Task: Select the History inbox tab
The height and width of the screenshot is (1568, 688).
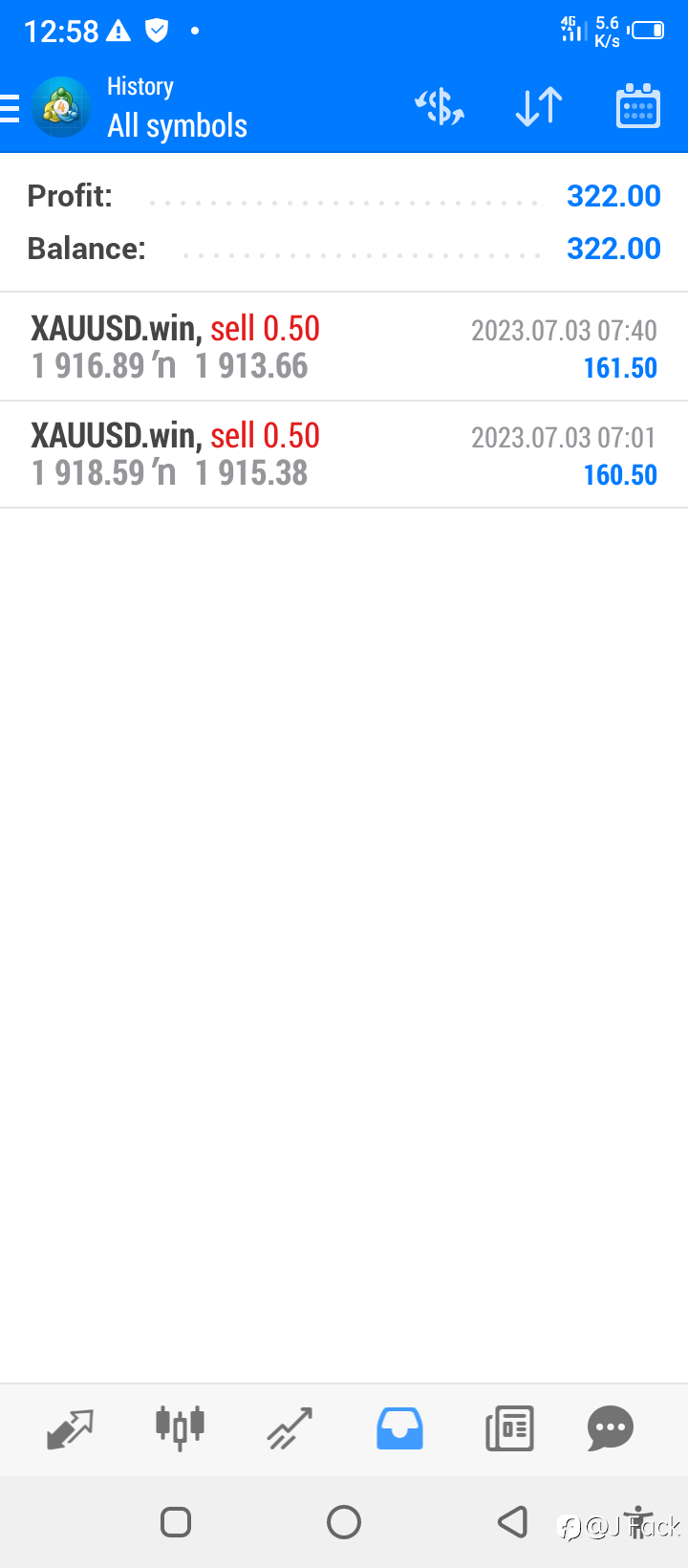Action: pyautogui.click(x=399, y=1428)
